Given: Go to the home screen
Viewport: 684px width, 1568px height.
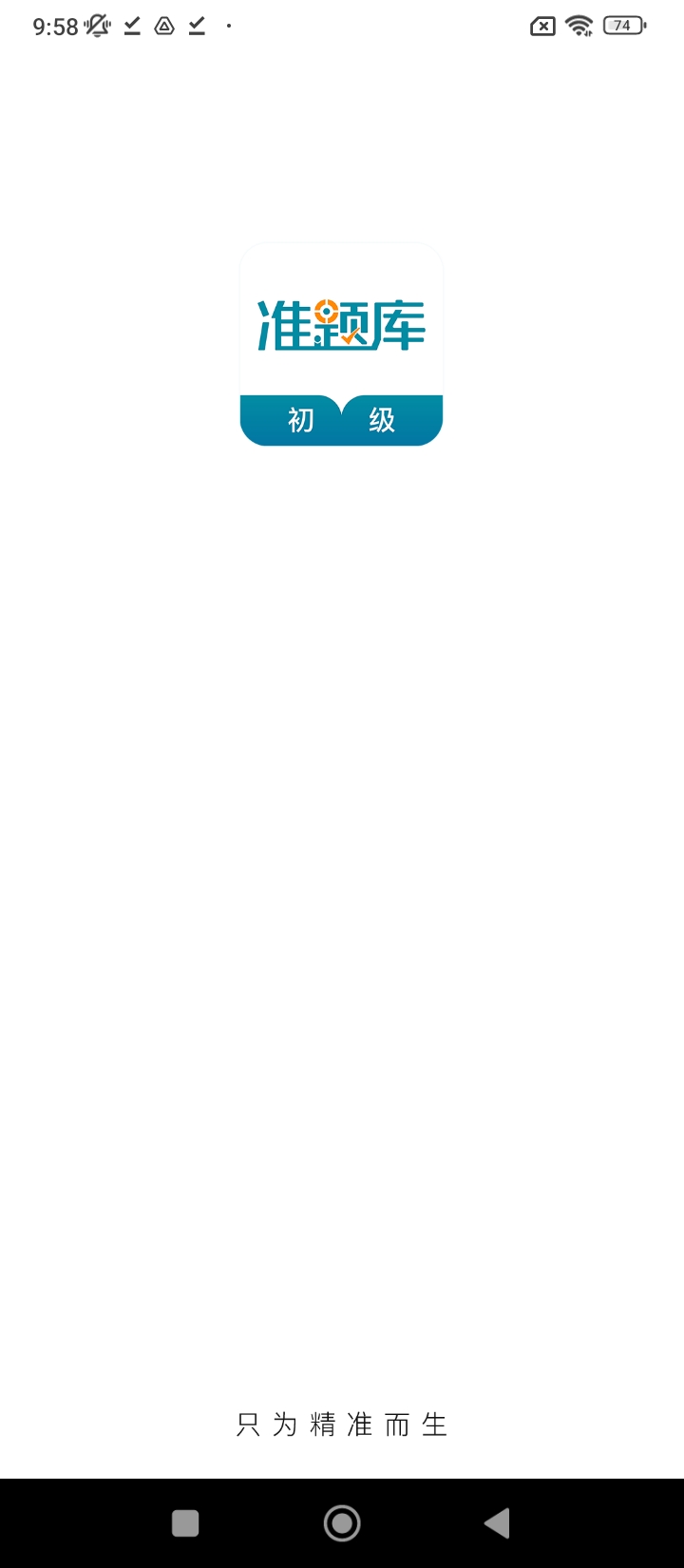Looking at the screenshot, I should point(342,1523).
